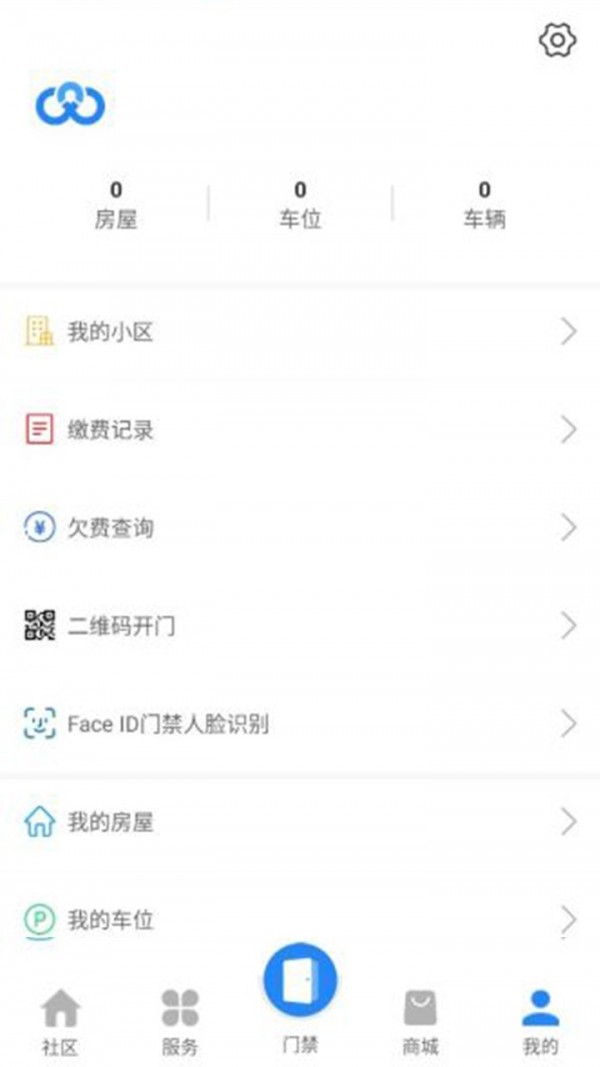
Task: Open 二维码开门 QR door access
Action: [300, 626]
